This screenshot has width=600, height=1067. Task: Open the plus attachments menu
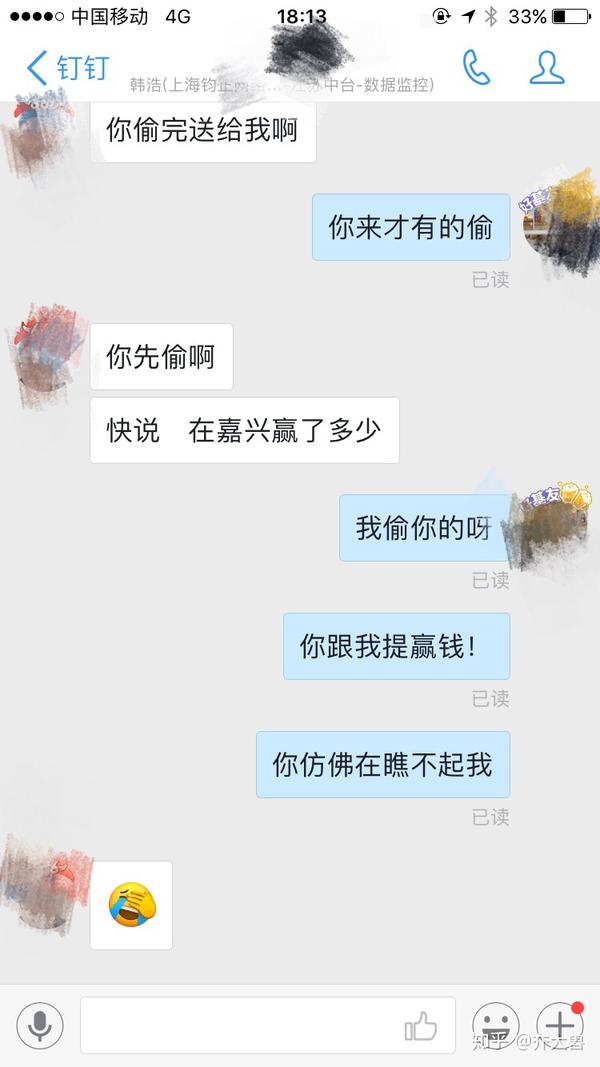pyautogui.click(x=560, y=1025)
